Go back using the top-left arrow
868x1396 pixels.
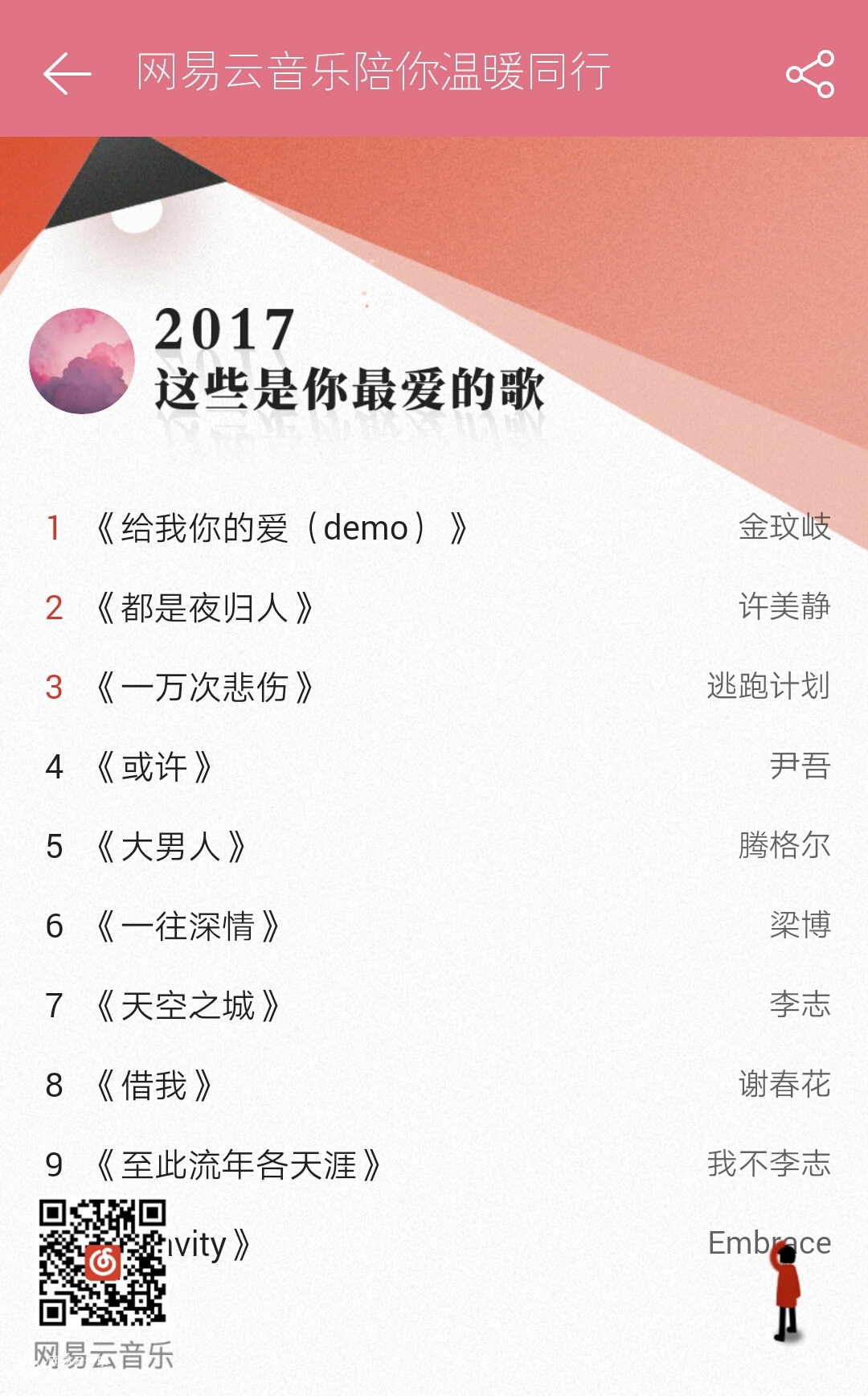point(68,73)
